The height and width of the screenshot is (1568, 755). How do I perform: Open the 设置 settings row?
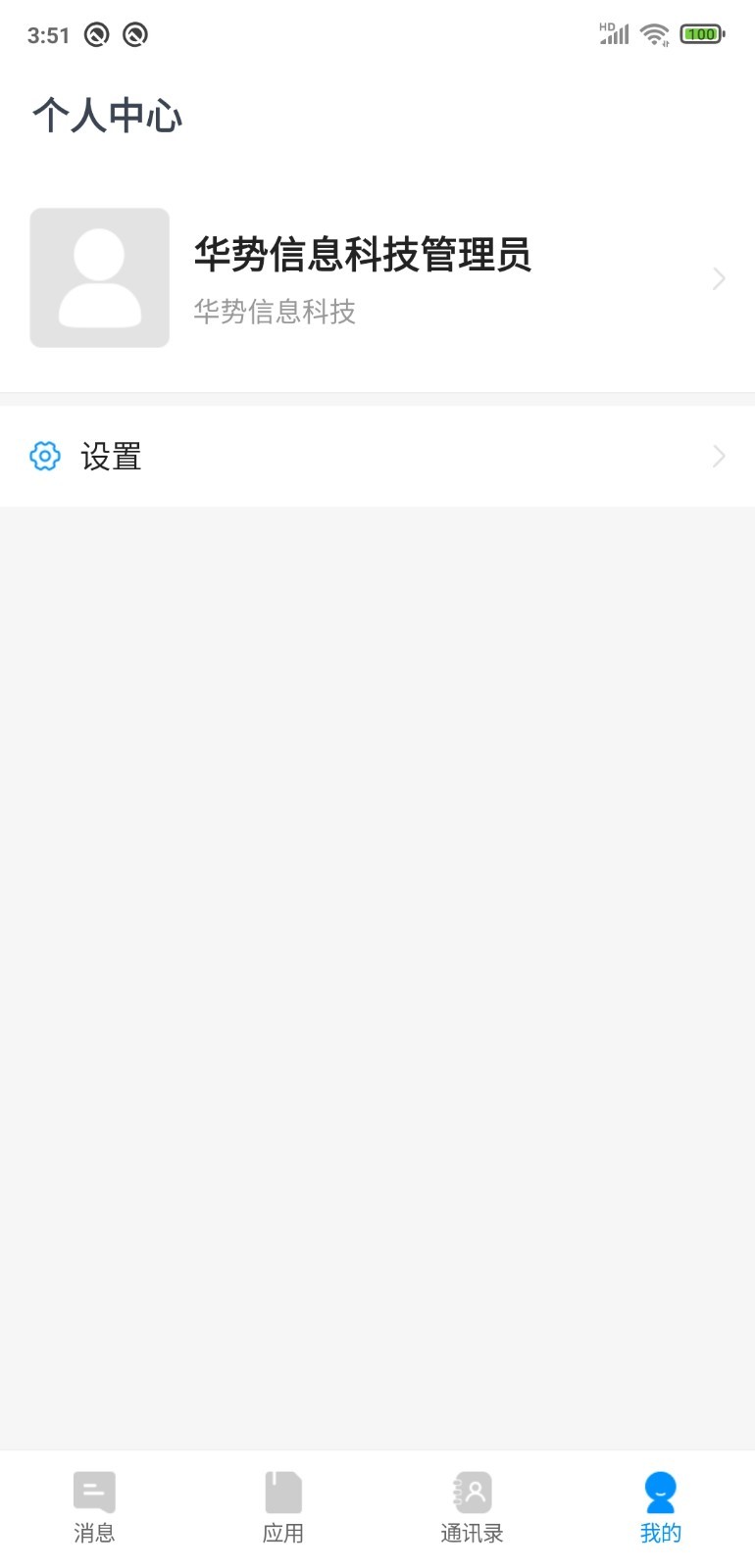click(x=377, y=456)
